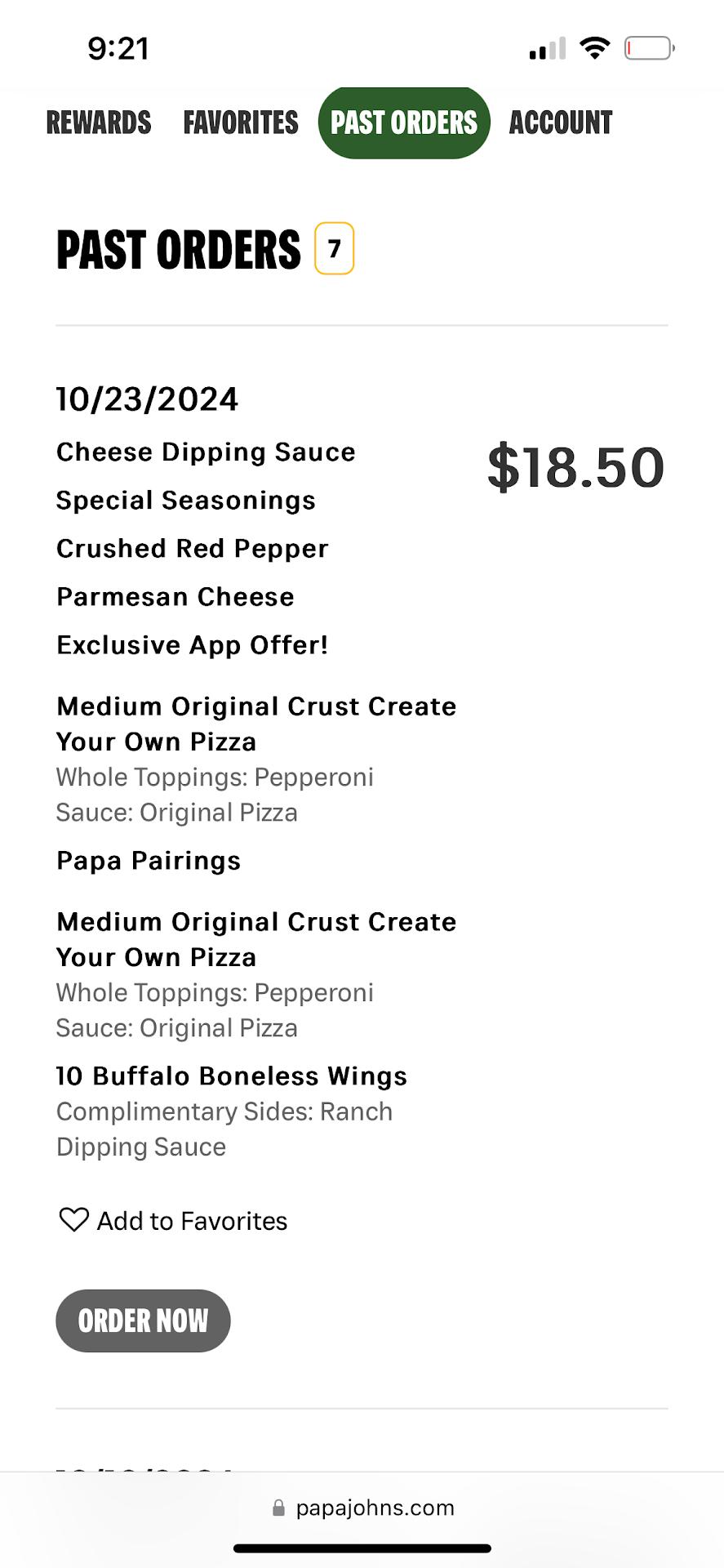Go to the Account tab

coord(561,122)
